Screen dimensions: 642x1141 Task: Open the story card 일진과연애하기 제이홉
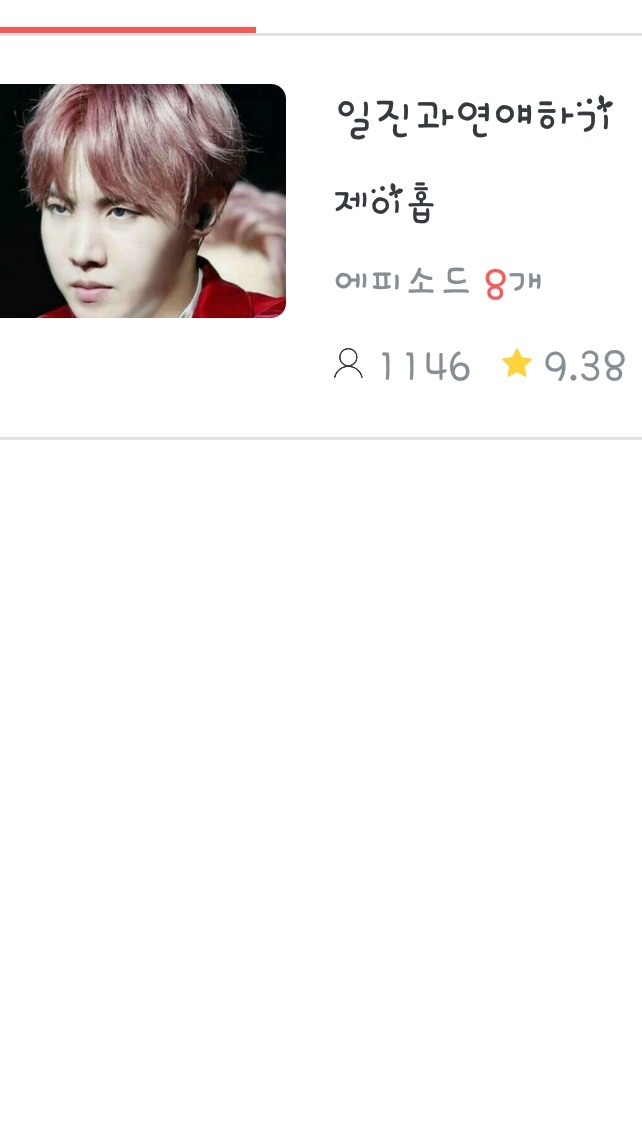[474, 160]
